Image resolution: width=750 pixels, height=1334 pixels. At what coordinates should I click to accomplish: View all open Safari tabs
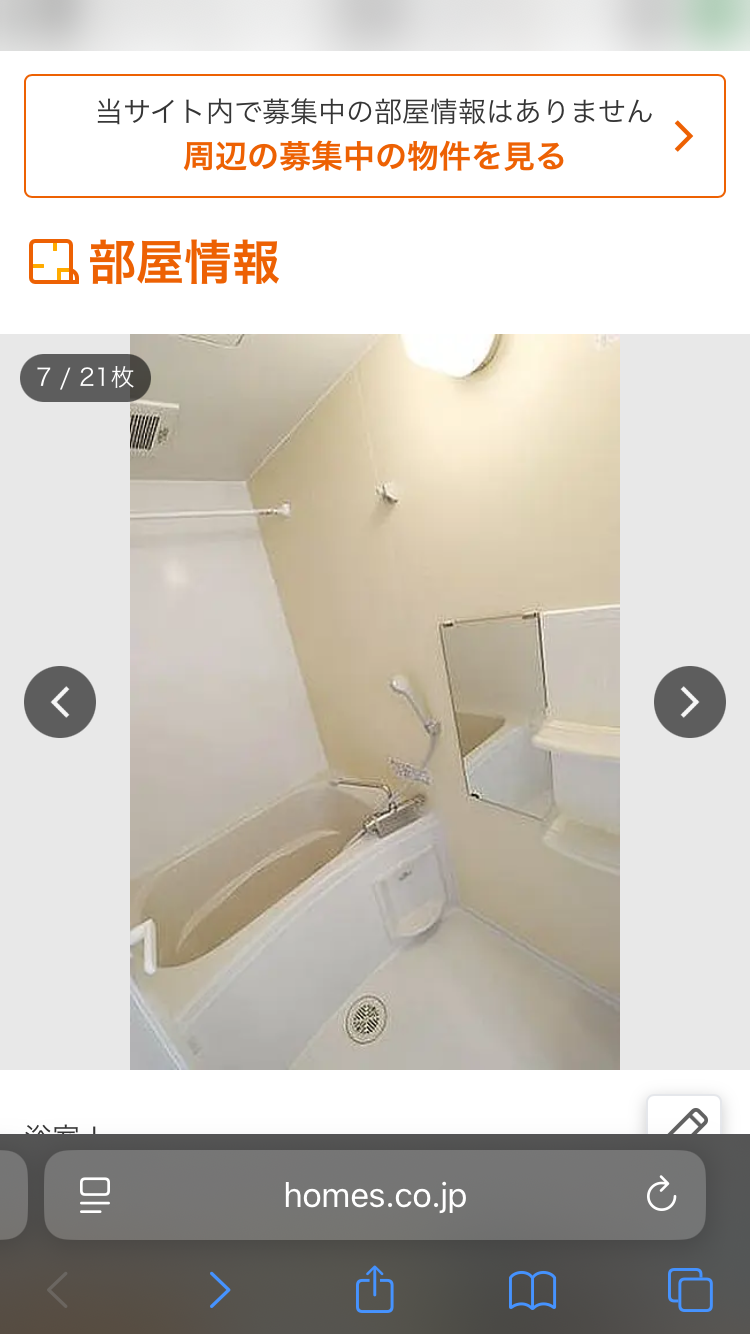point(689,1290)
